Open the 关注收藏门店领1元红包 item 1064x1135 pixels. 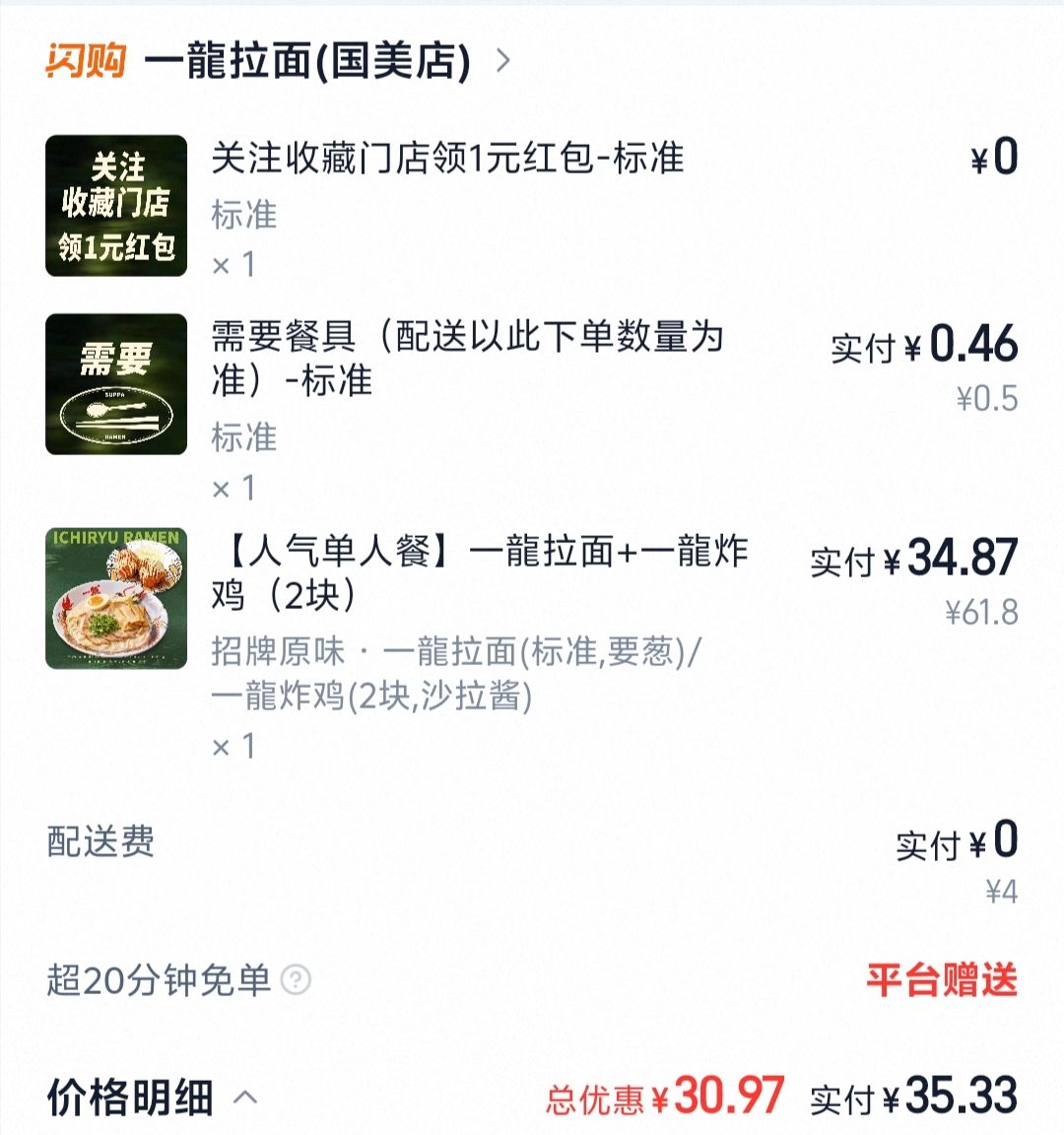[x=447, y=159]
